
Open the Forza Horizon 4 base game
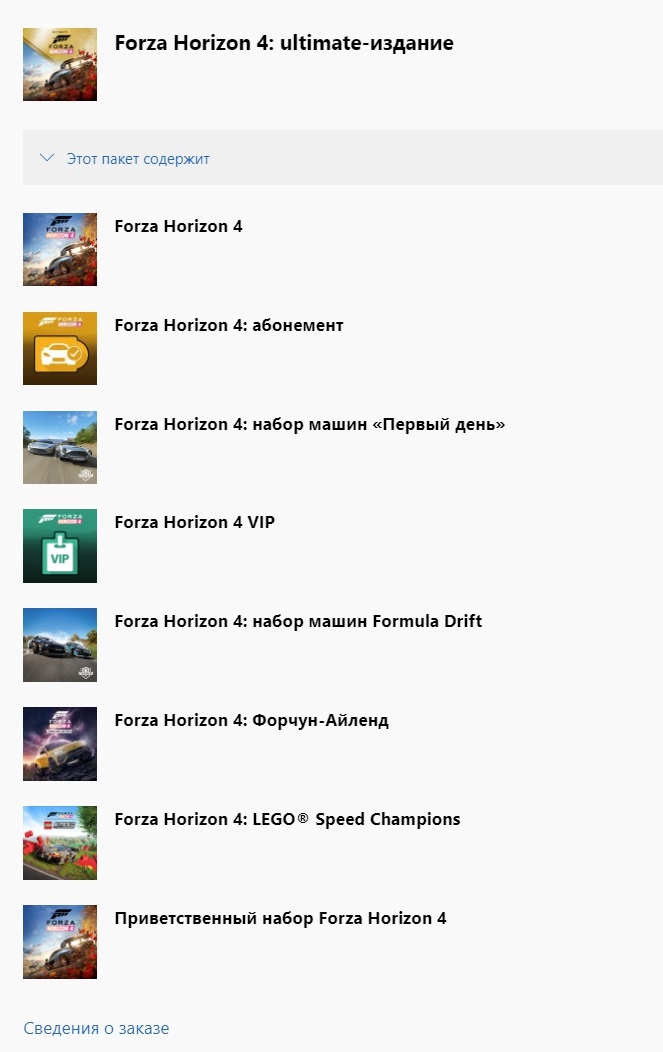(x=179, y=227)
